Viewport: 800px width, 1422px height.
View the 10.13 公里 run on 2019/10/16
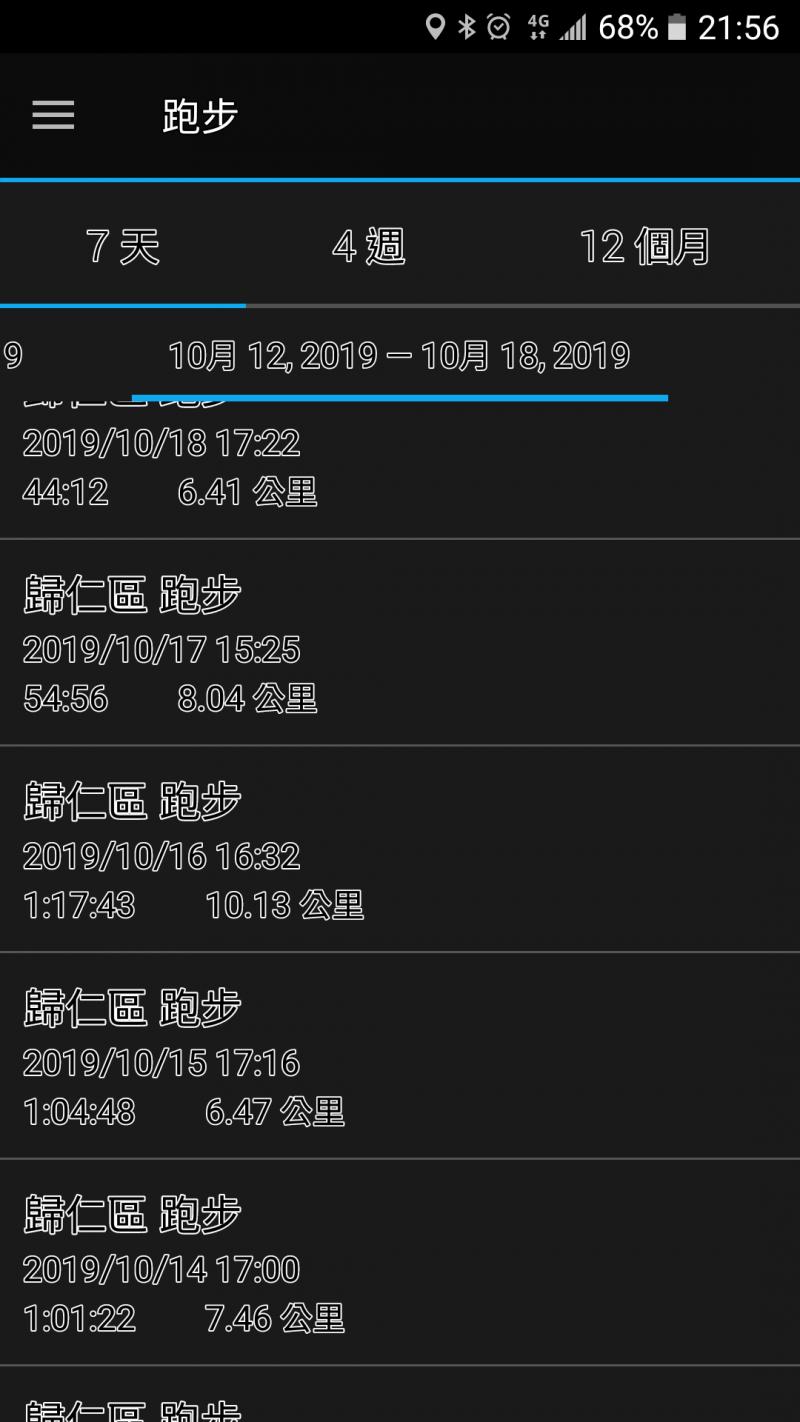coord(400,851)
